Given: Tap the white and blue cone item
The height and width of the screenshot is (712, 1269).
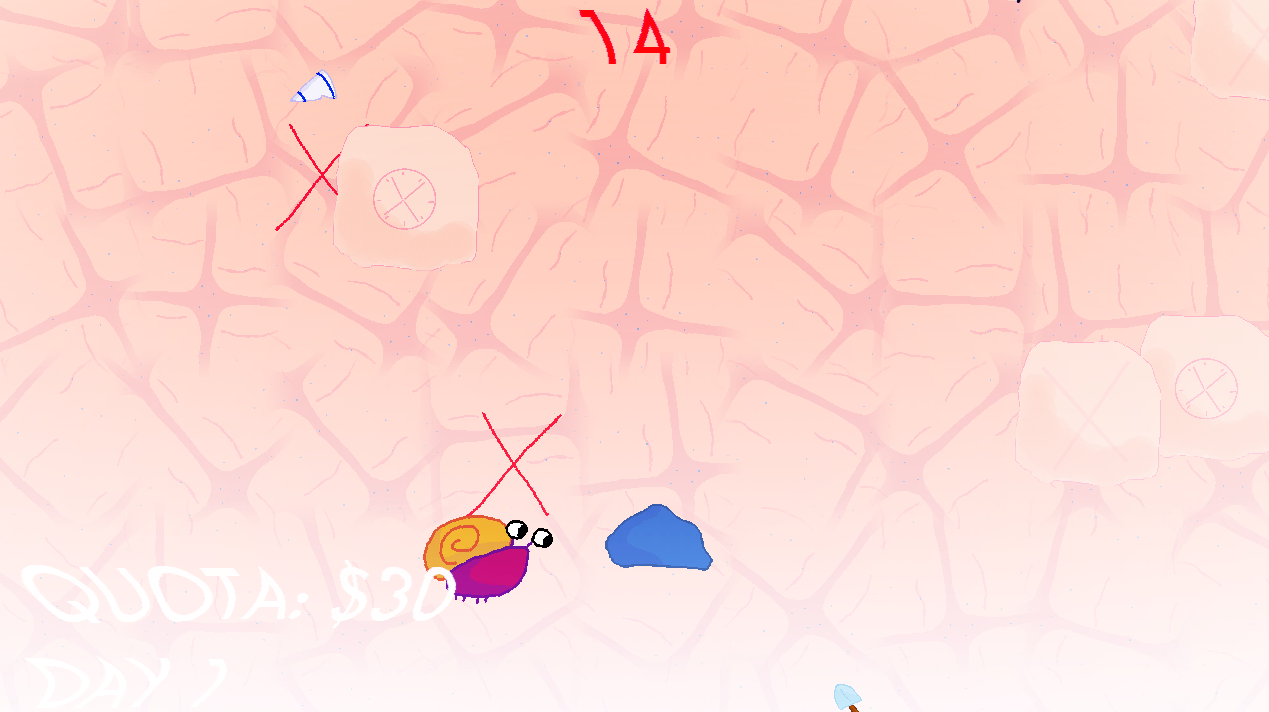Looking at the screenshot, I should pyautogui.click(x=315, y=90).
